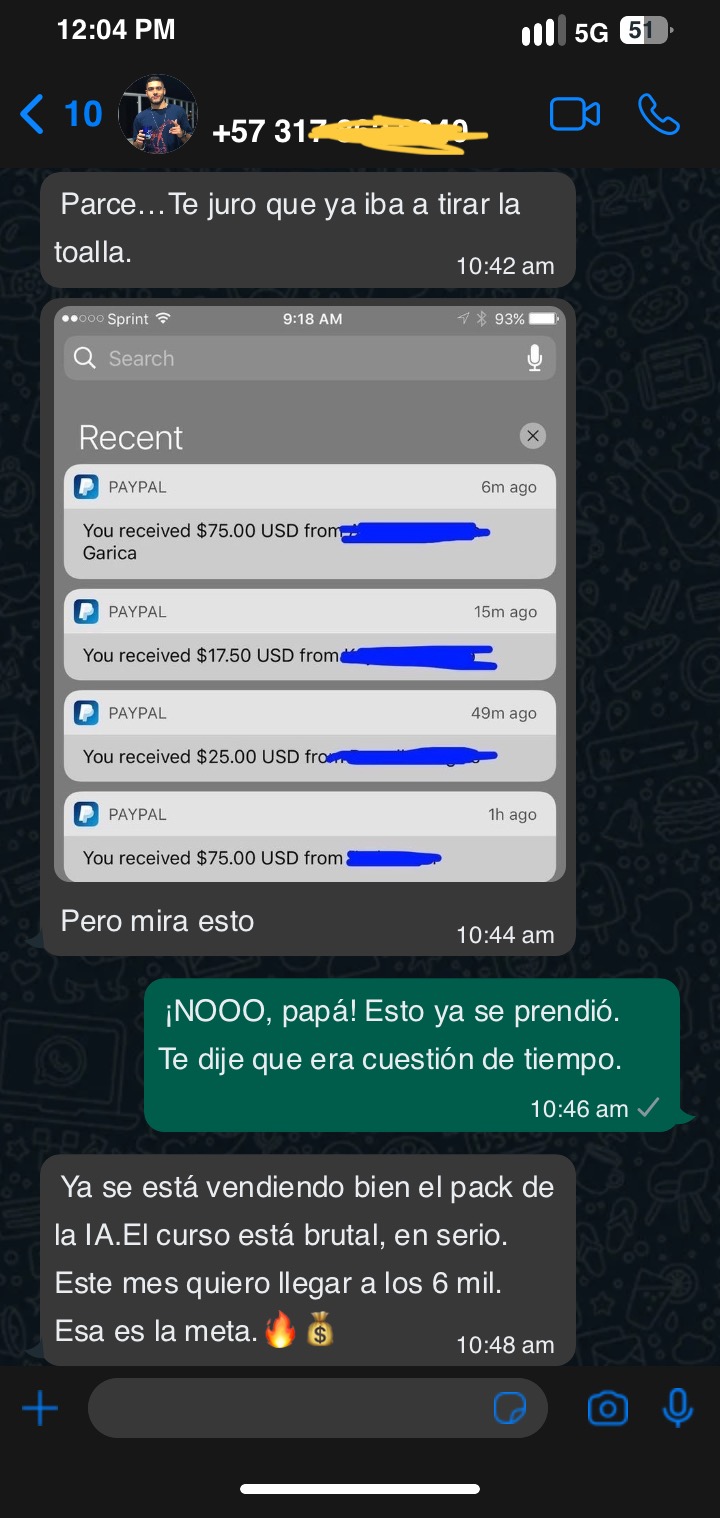Focus the message text field
Screen dimensions: 720x1518
tap(290, 1409)
